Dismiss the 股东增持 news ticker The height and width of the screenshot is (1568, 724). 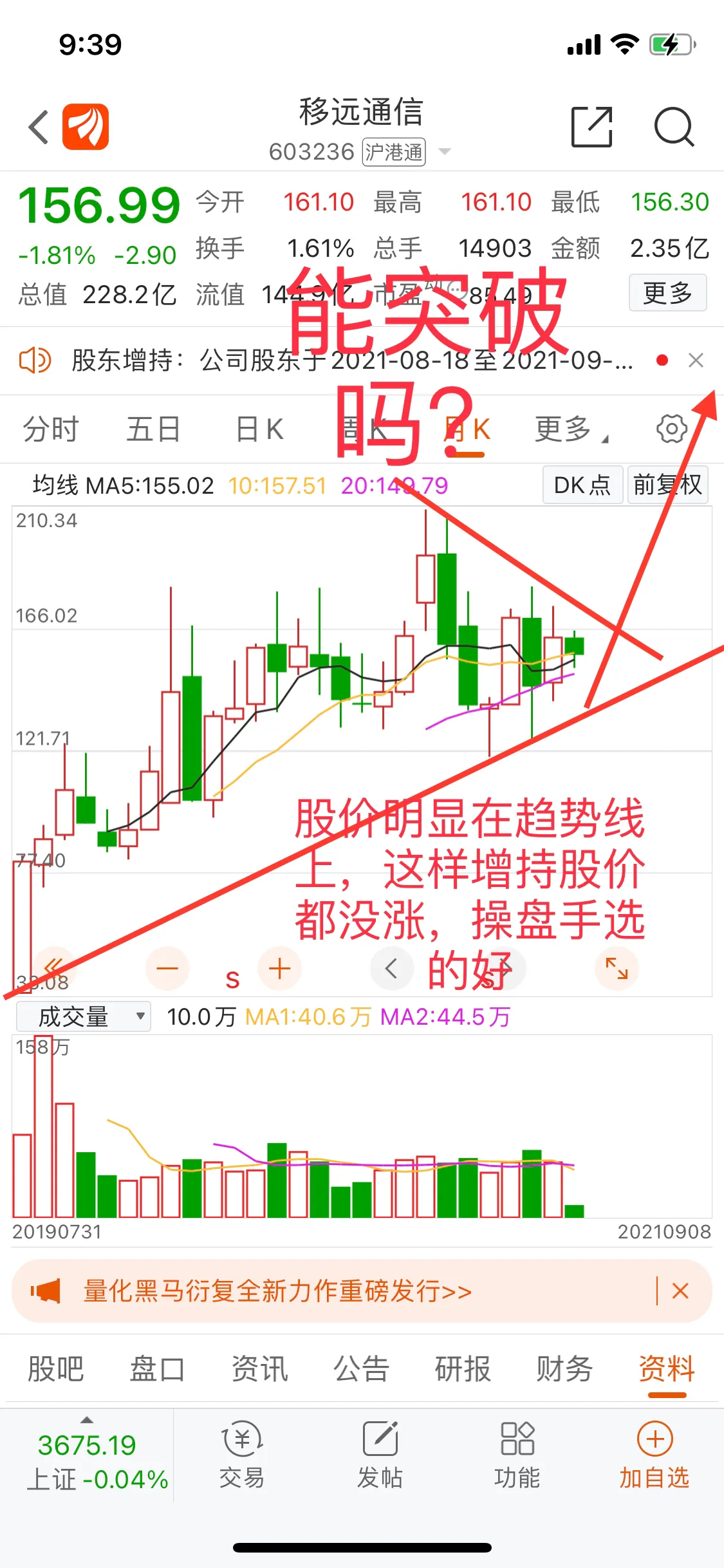(x=696, y=360)
